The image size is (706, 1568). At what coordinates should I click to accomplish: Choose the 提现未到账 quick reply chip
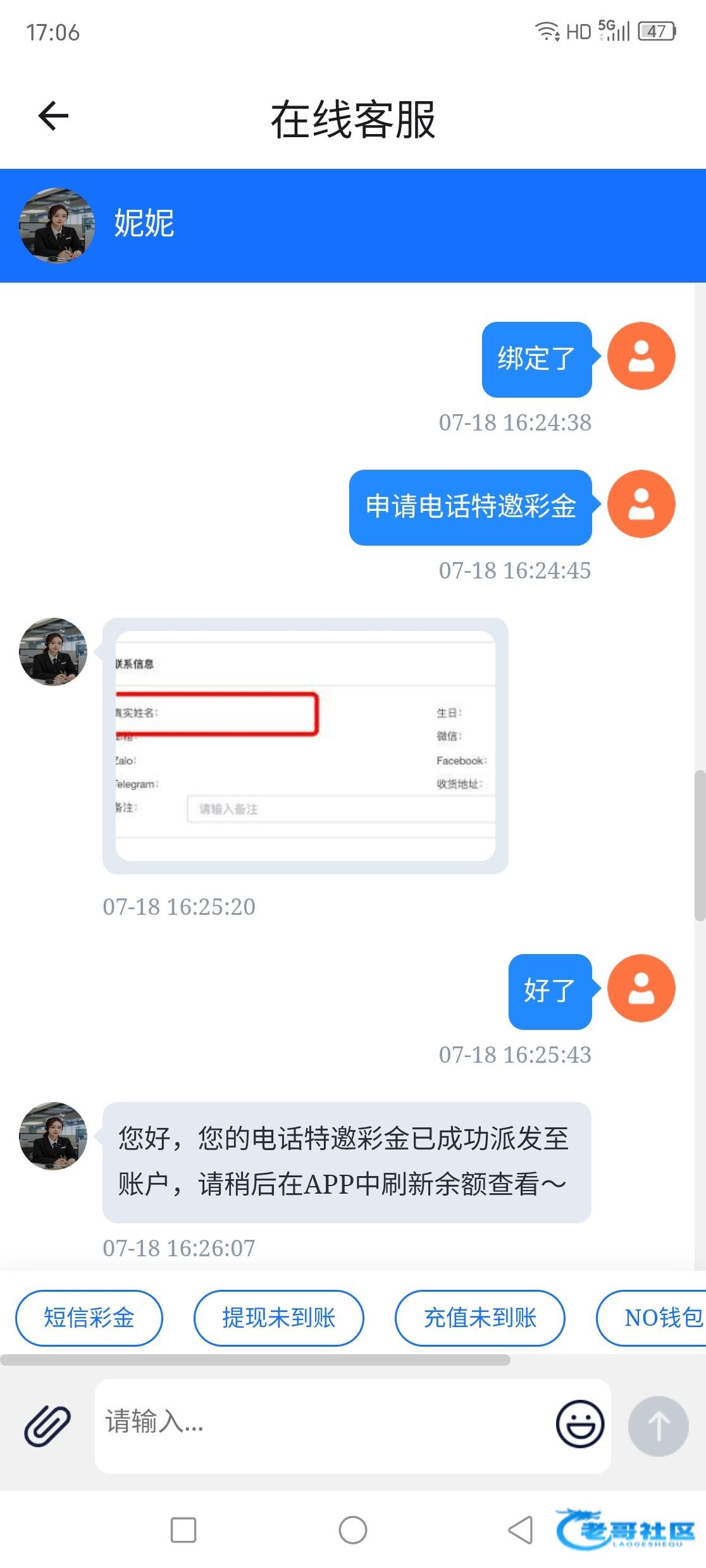point(279,1318)
